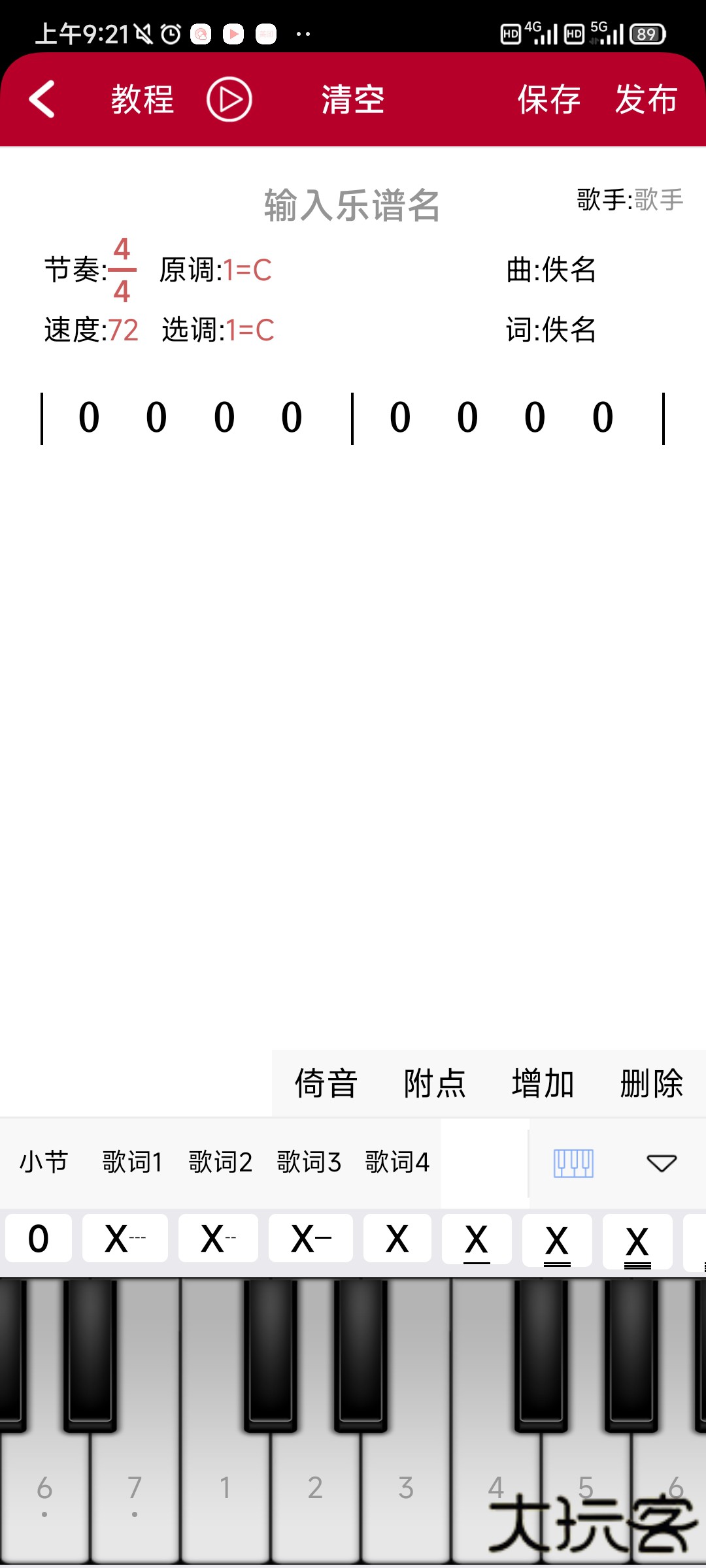Apply 附点 dotted note
This screenshot has width=706, height=1568.
tap(435, 1084)
